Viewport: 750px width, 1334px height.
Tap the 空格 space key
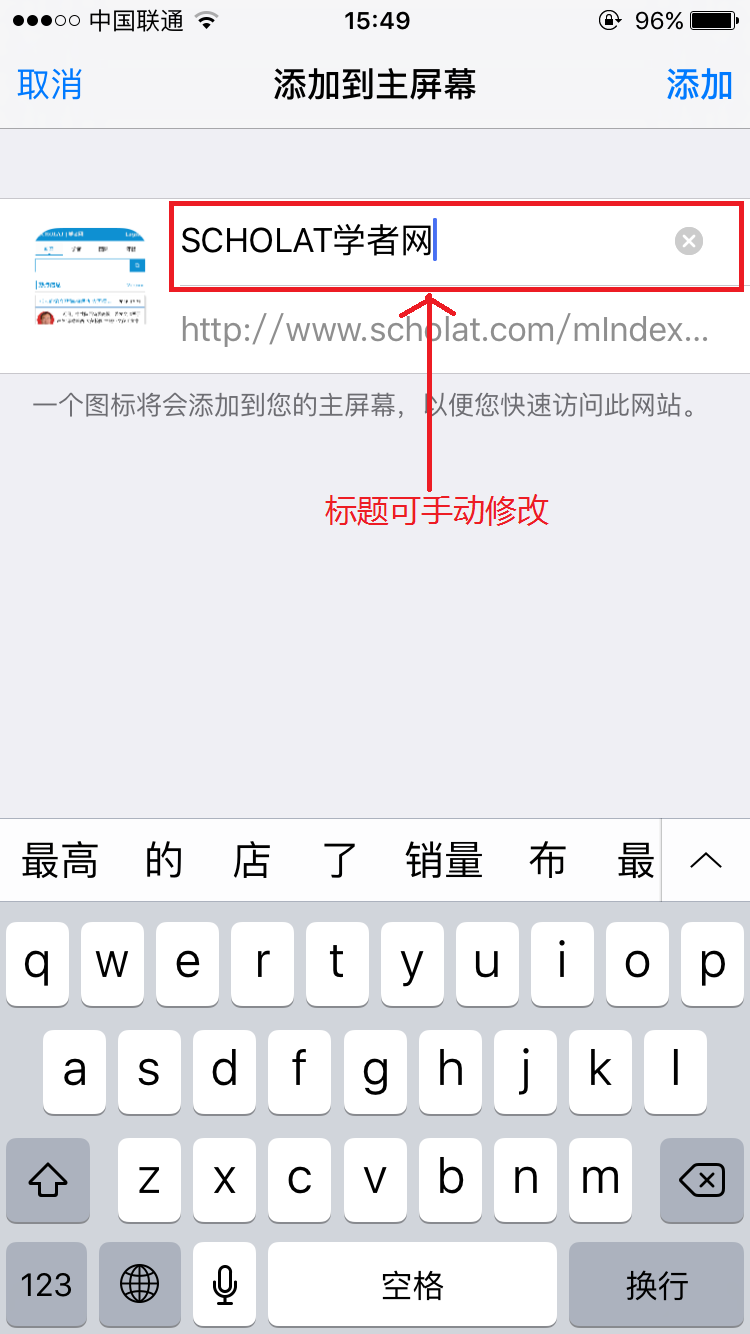[x=412, y=1285]
